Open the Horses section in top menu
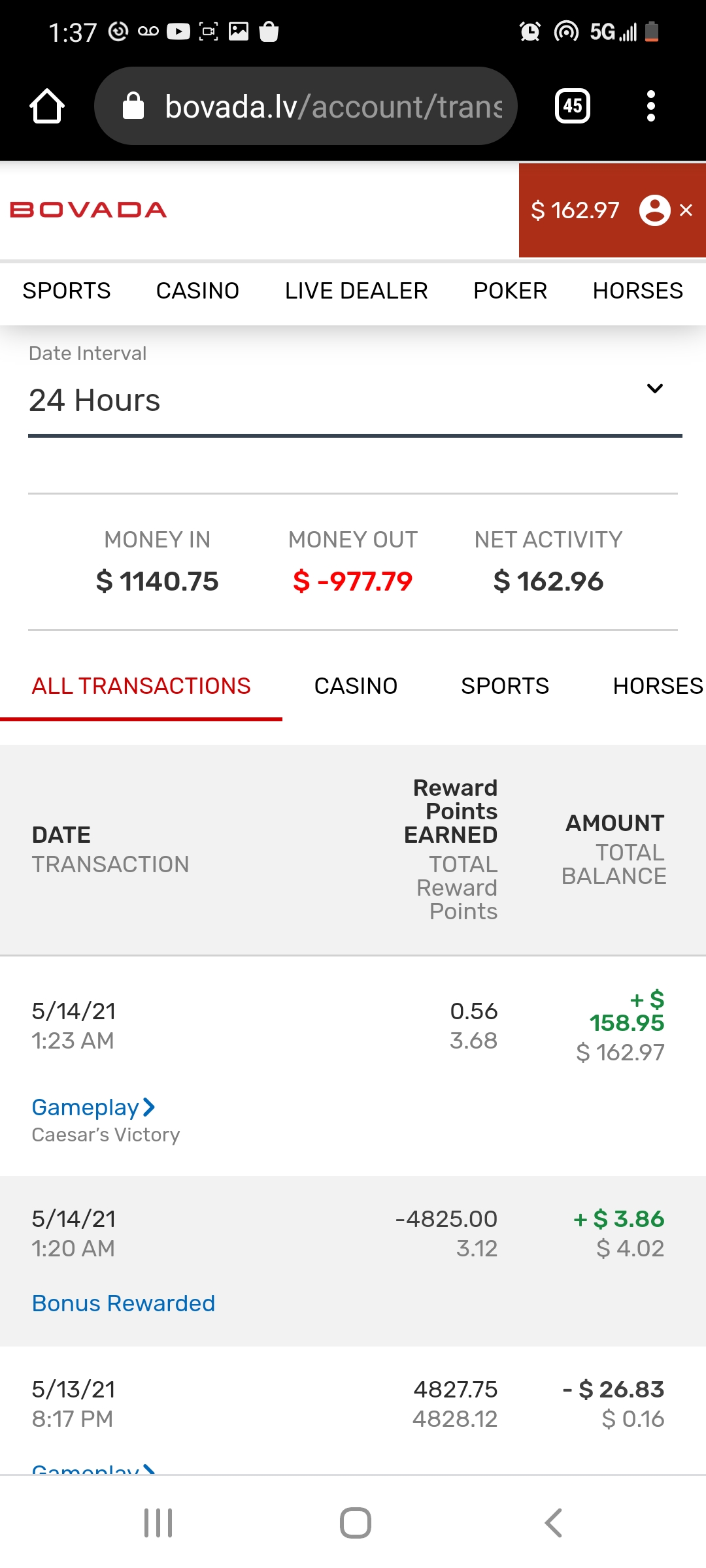Image resolution: width=706 pixels, height=1568 pixels. pos(637,291)
